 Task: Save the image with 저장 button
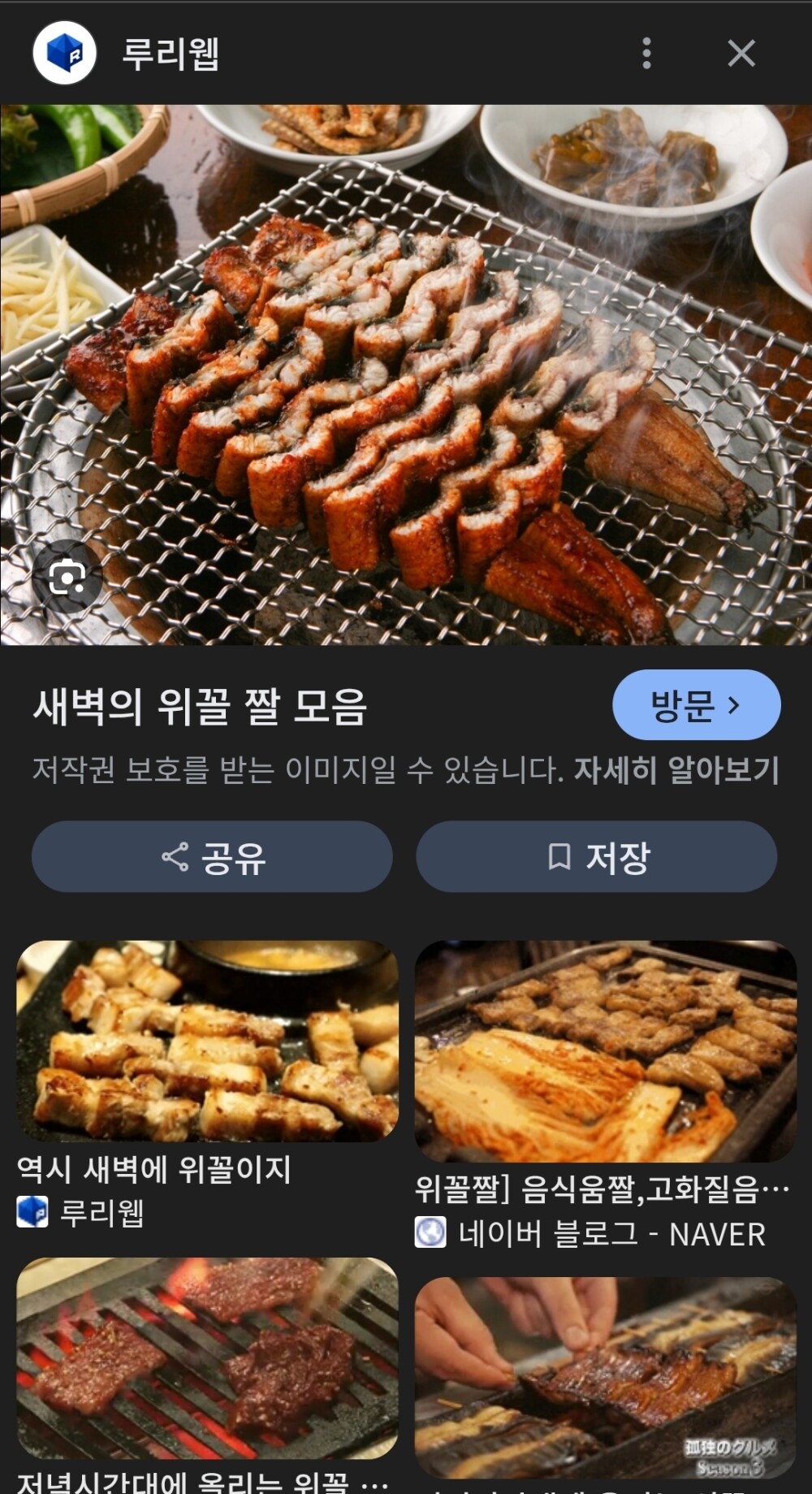click(597, 857)
